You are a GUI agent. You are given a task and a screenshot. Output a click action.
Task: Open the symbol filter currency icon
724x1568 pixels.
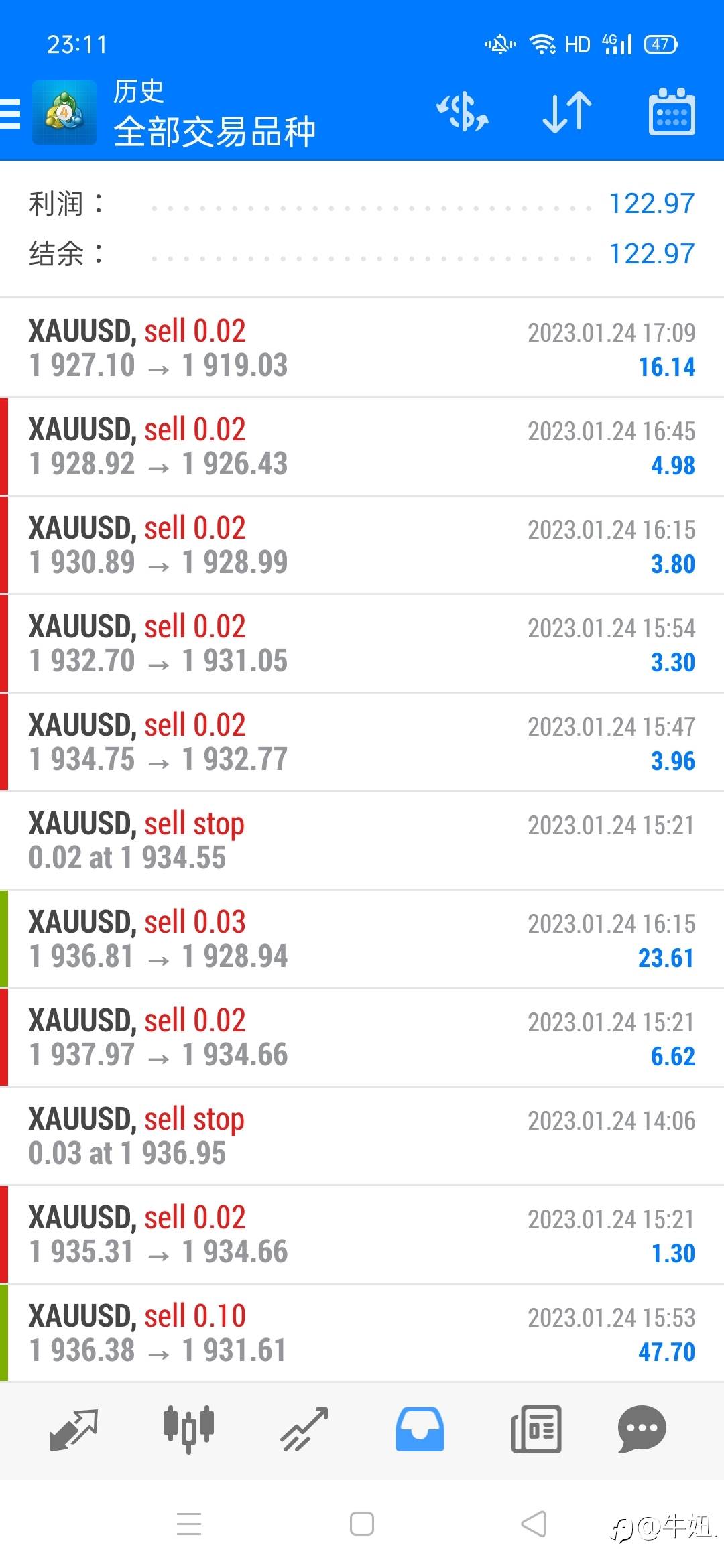[463, 112]
